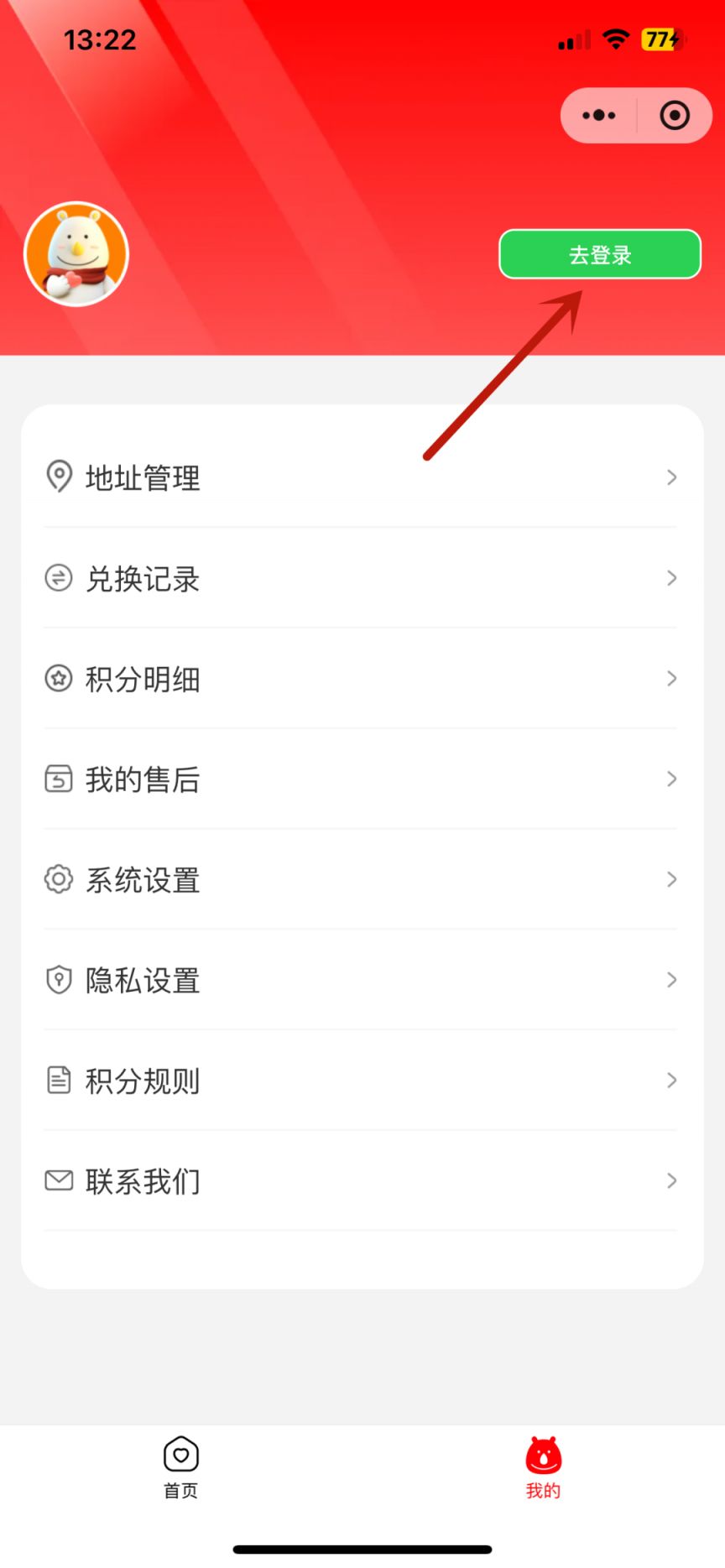Image resolution: width=725 pixels, height=1568 pixels.
Task: Expand the 联系我们 row chevron
Action: pyautogui.click(x=671, y=1180)
